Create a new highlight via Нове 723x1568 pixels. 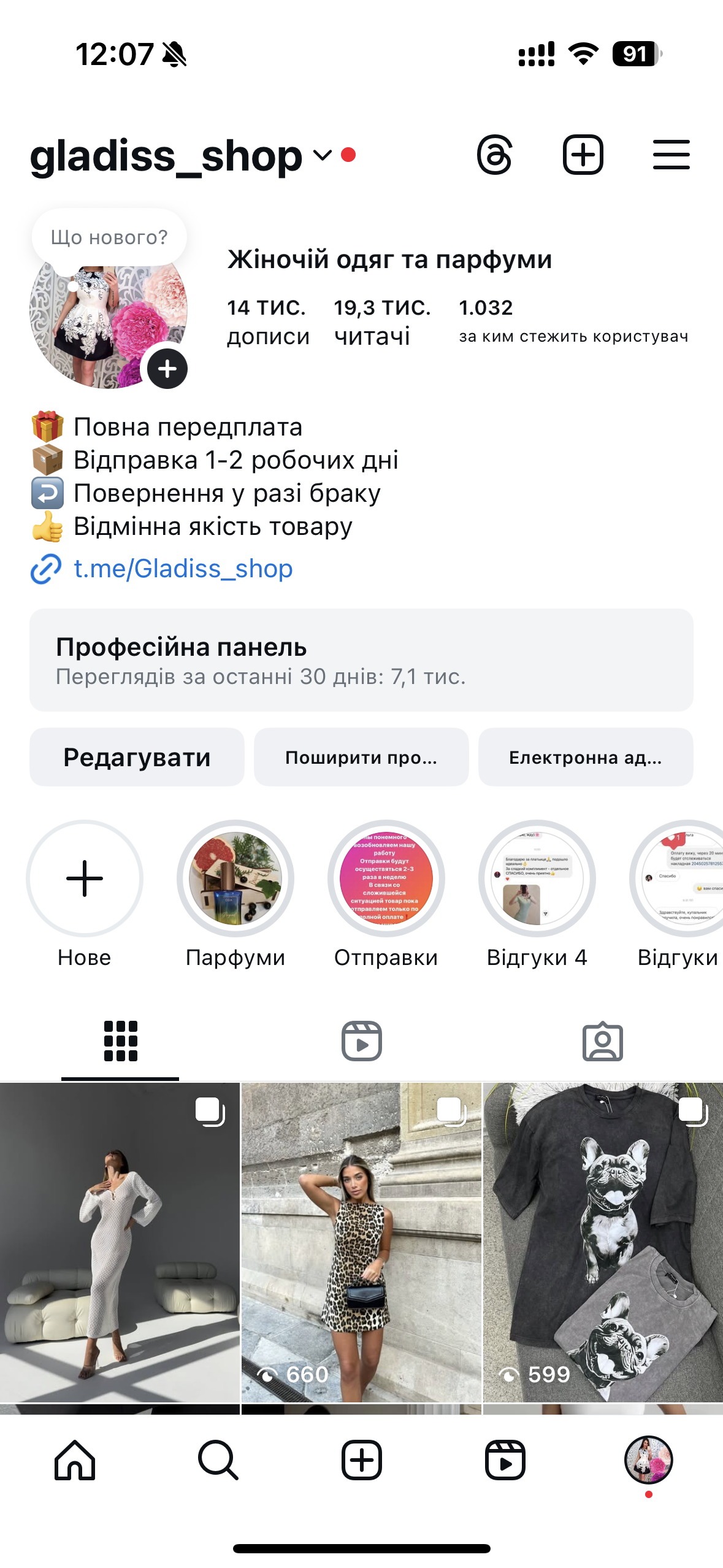(84, 878)
